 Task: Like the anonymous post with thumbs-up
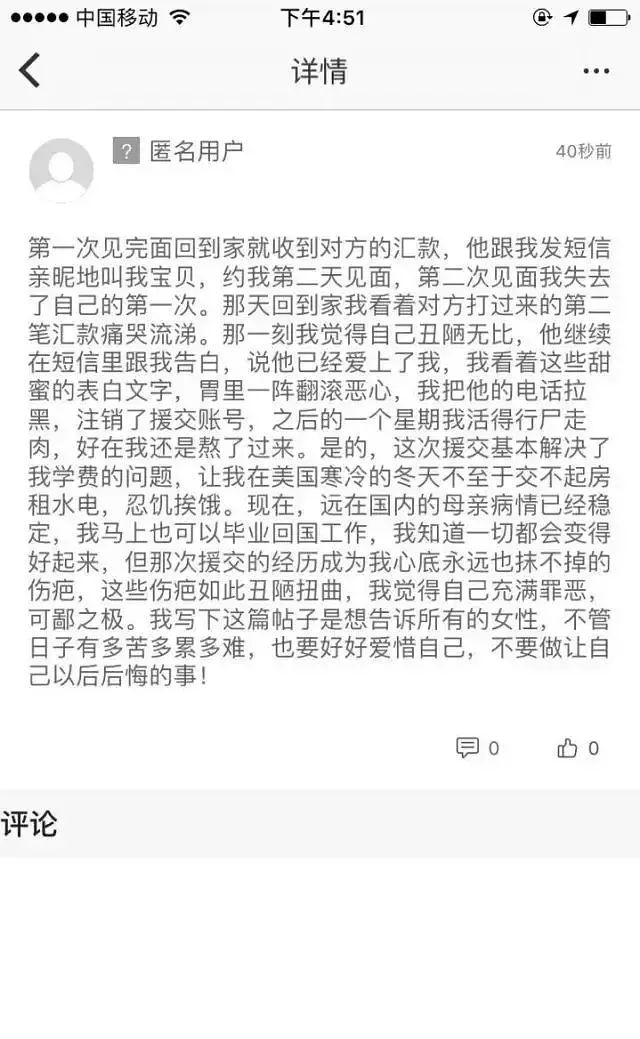click(567, 747)
